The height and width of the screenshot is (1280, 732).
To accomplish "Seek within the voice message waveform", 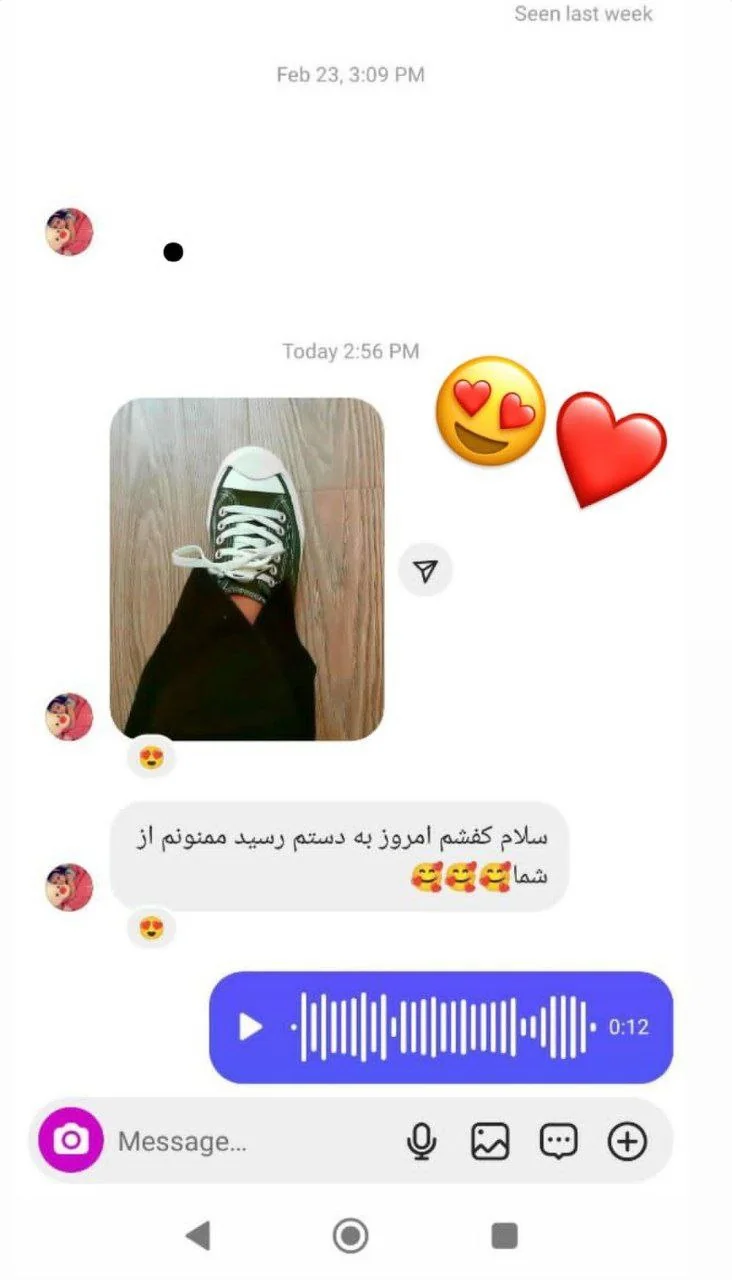I will [x=445, y=1027].
